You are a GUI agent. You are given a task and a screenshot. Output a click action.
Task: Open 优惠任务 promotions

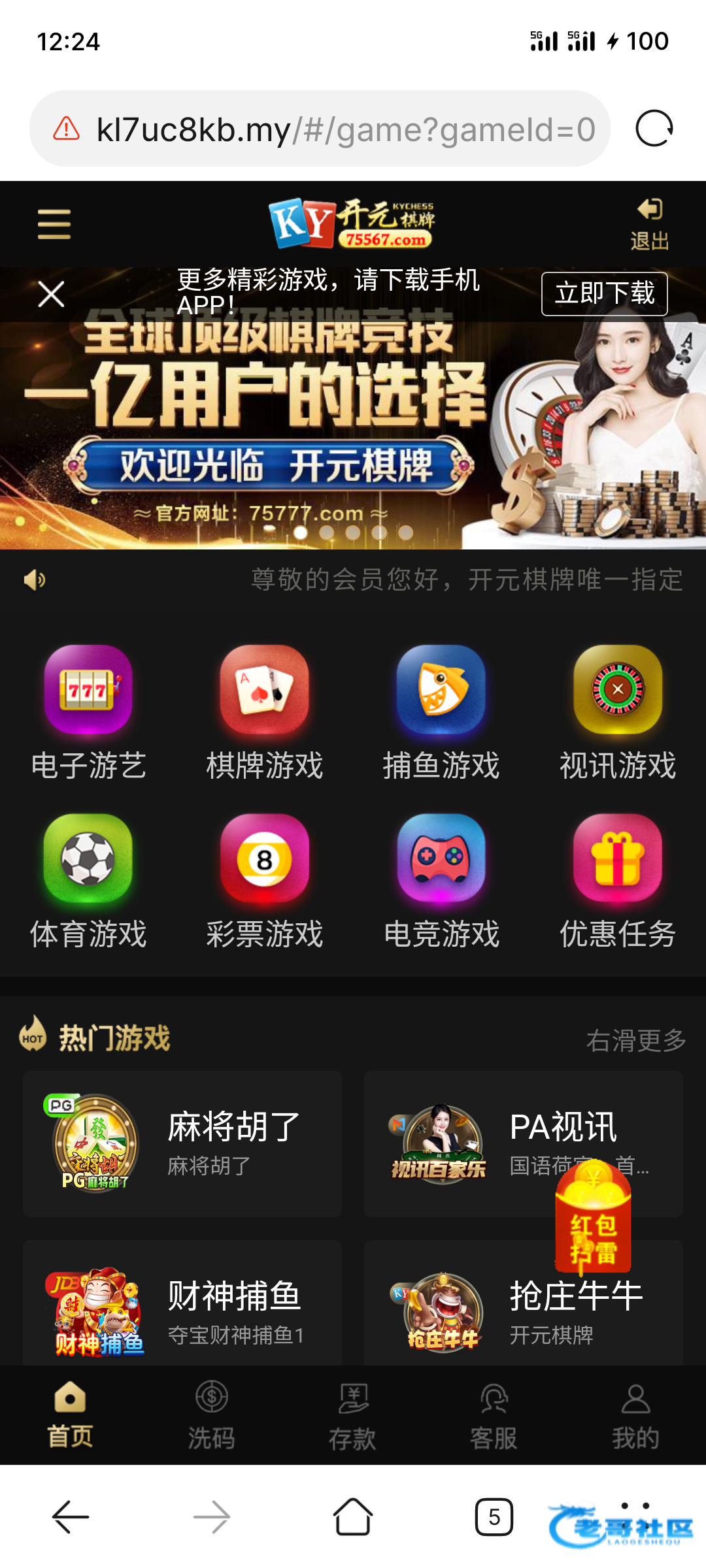(618, 882)
